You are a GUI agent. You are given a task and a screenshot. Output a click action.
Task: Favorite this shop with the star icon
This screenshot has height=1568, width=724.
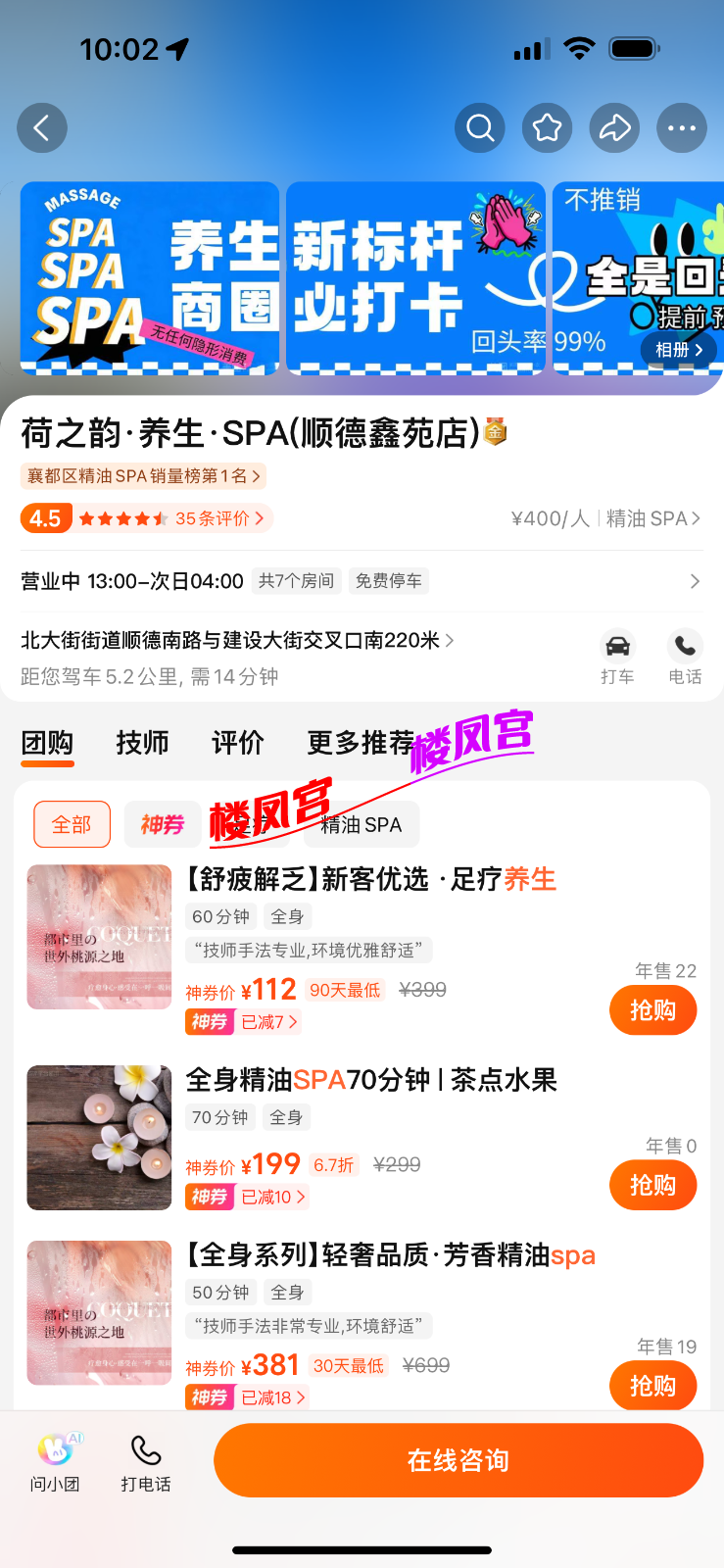548,127
